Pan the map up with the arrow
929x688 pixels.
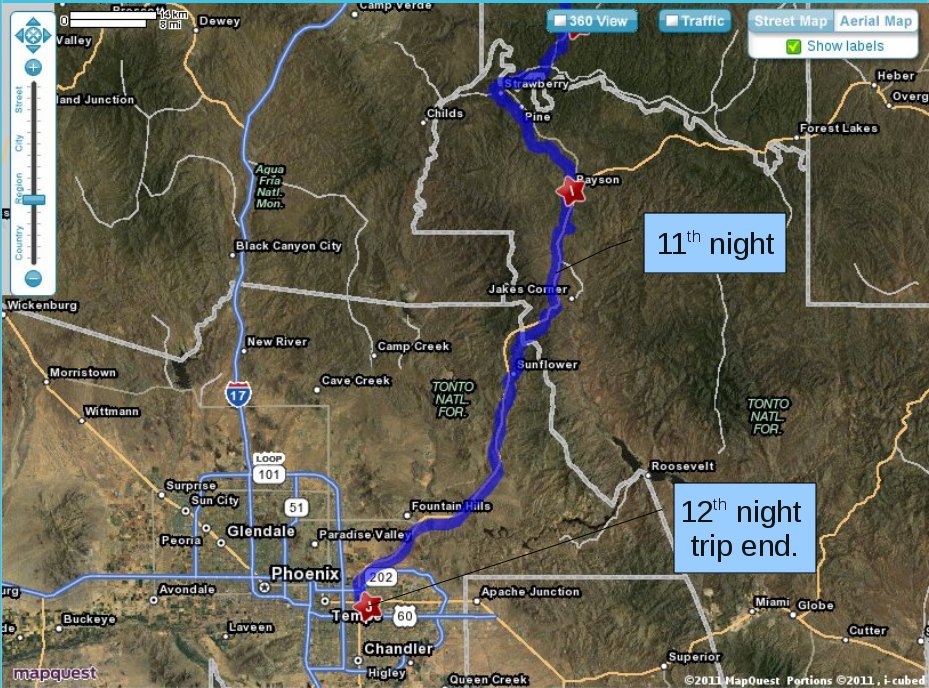point(33,22)
